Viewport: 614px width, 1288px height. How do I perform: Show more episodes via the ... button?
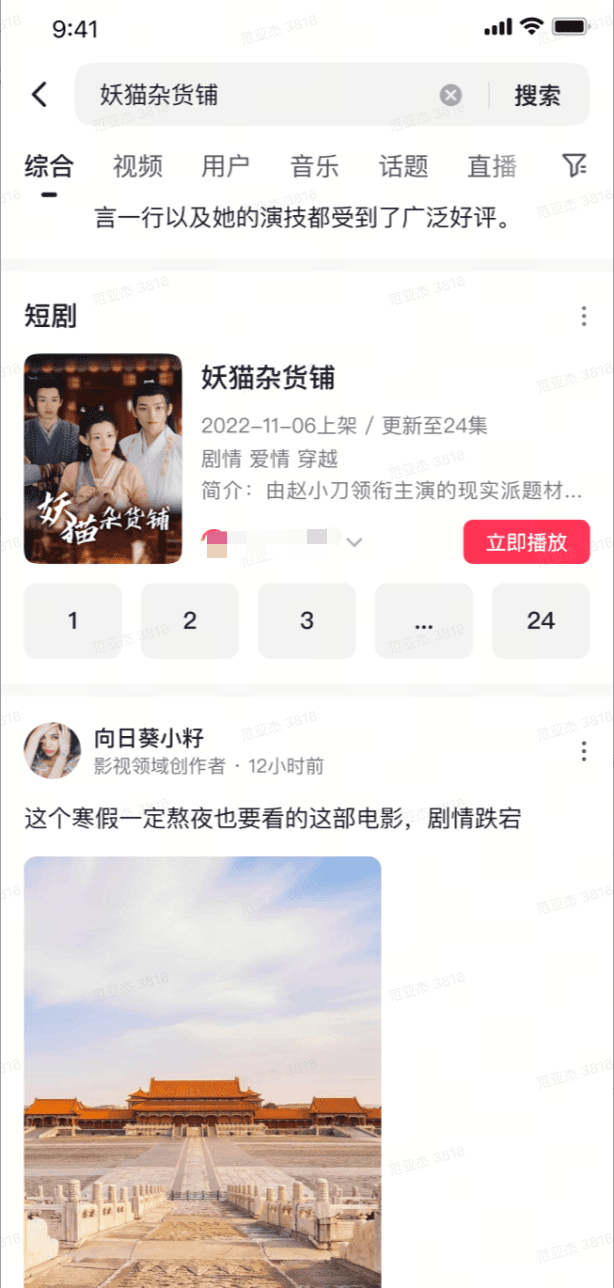423,621
